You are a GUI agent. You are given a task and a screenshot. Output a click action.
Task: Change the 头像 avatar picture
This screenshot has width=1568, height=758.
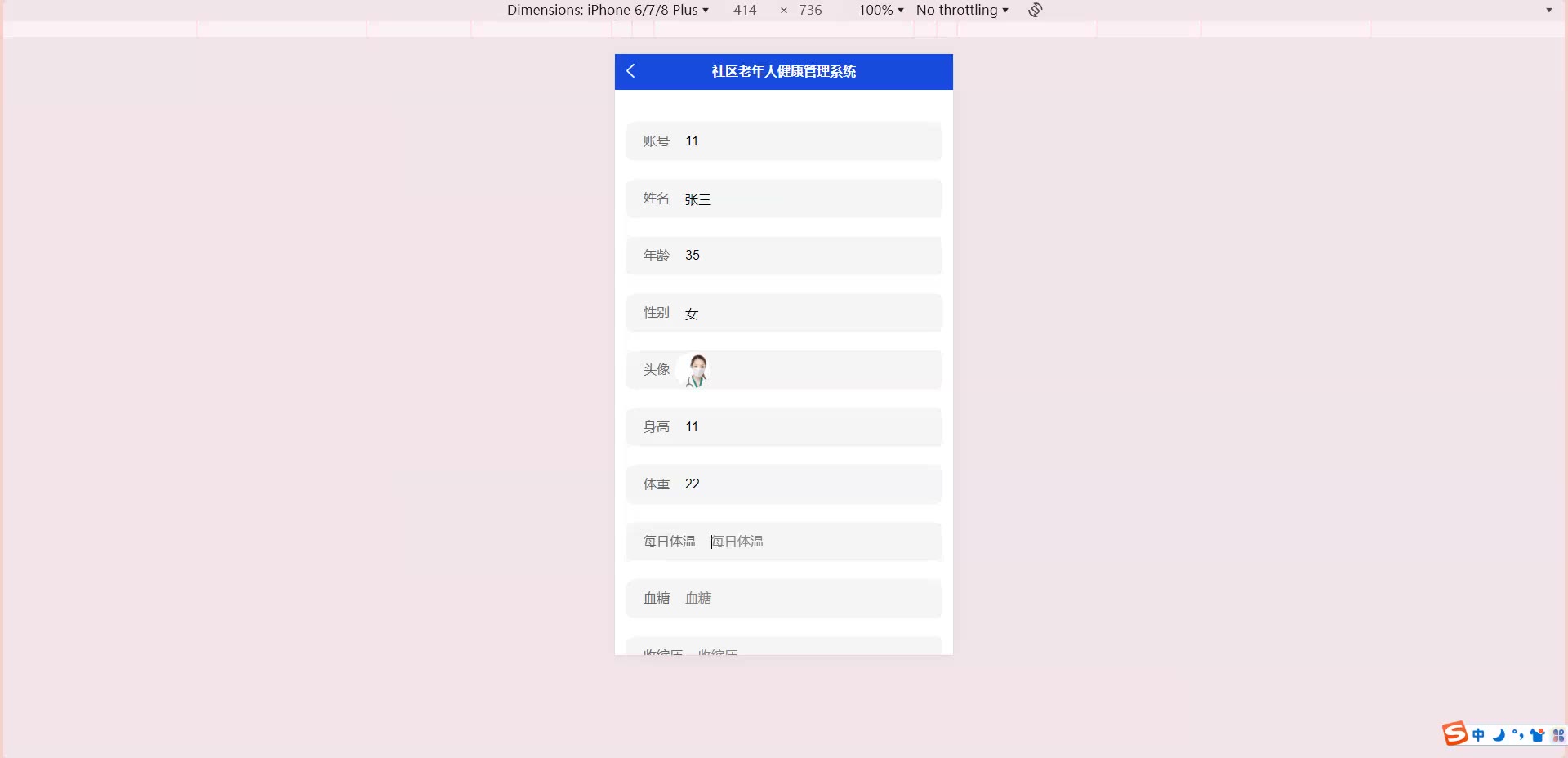coord(697,371)
